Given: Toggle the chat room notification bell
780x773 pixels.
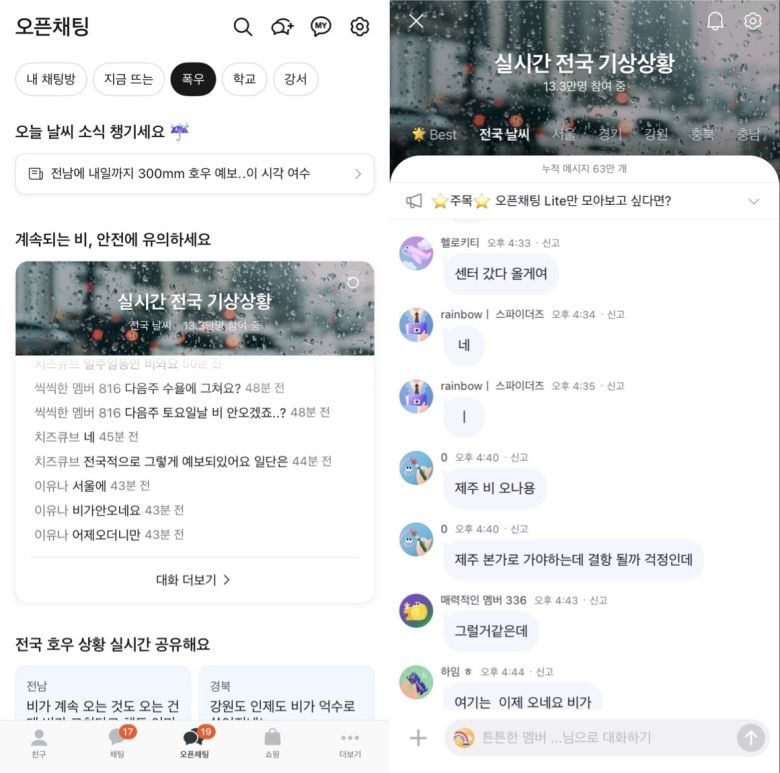Looking at the screenshot, I should (715, 22).
